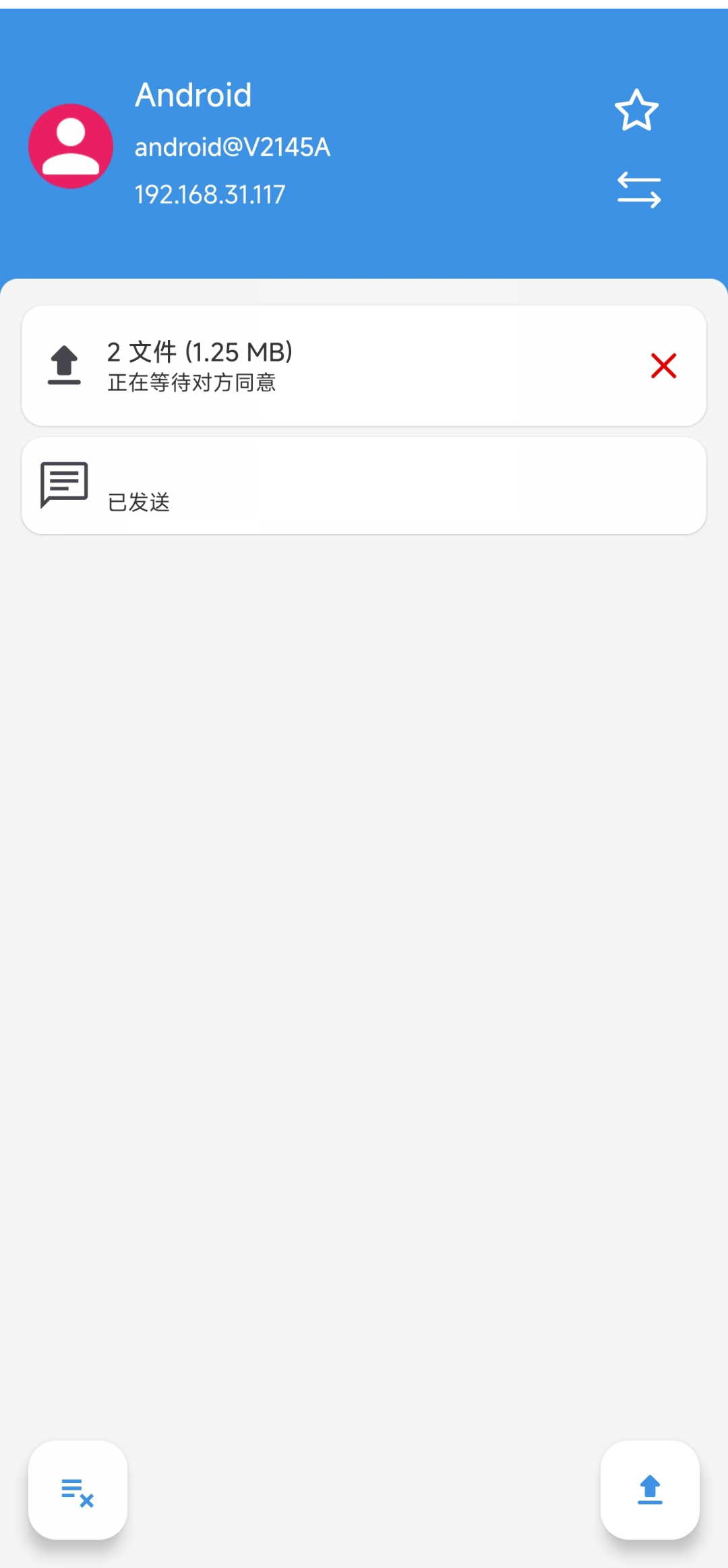The width and height of the screenshot is (728, 1568).
Task: Tap the pink Android user avatar
Action: 71,146
